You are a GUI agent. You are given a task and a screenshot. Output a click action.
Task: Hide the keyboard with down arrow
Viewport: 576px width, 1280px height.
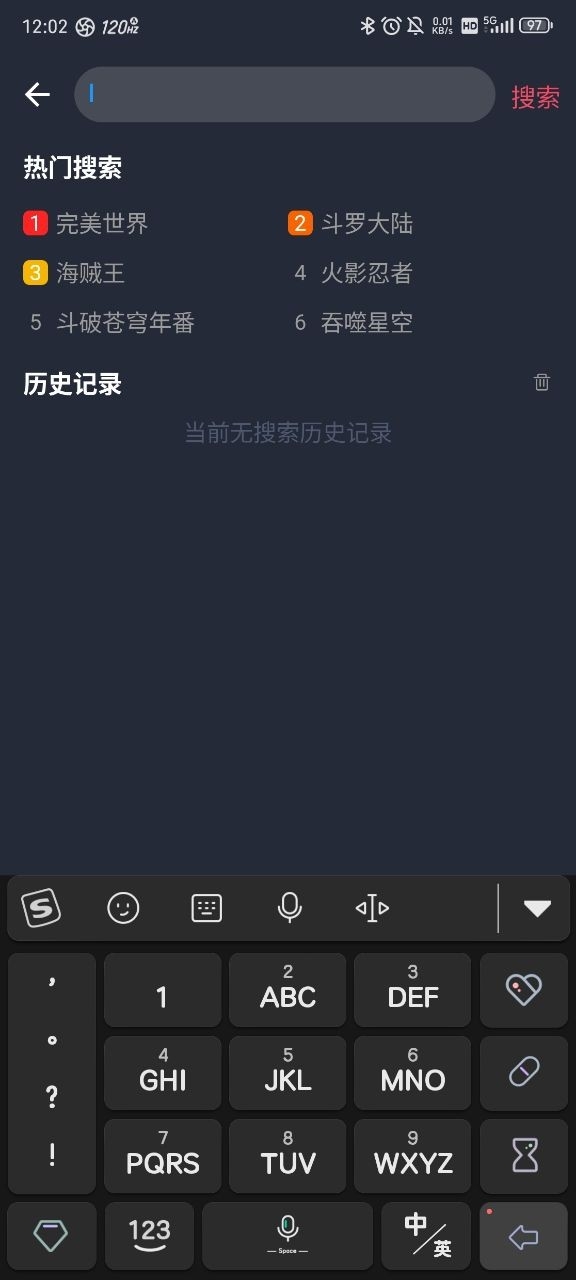pos(538,908)
